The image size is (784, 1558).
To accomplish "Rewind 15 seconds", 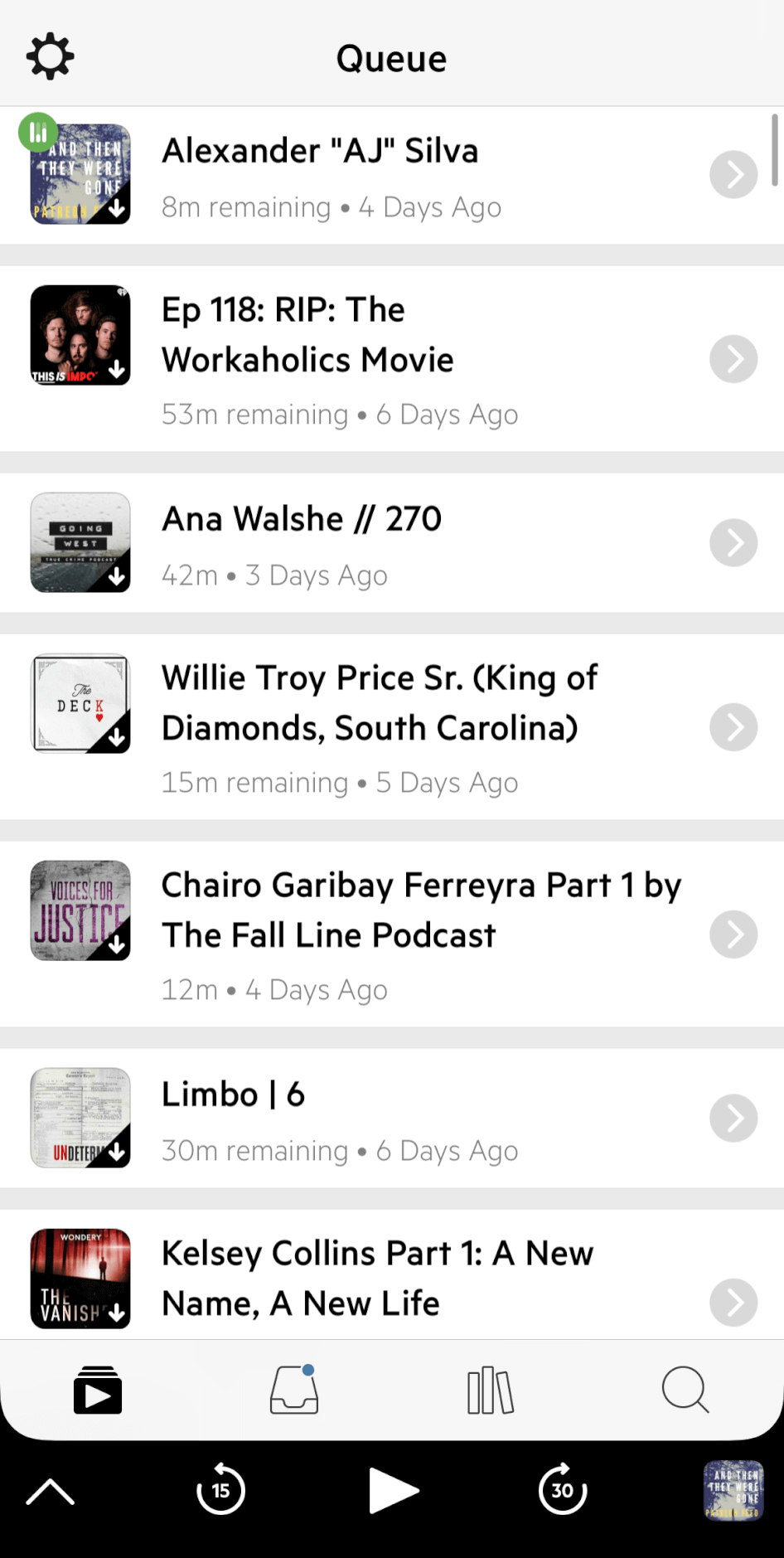I will pyautogui.click(x=220, y=1489).
